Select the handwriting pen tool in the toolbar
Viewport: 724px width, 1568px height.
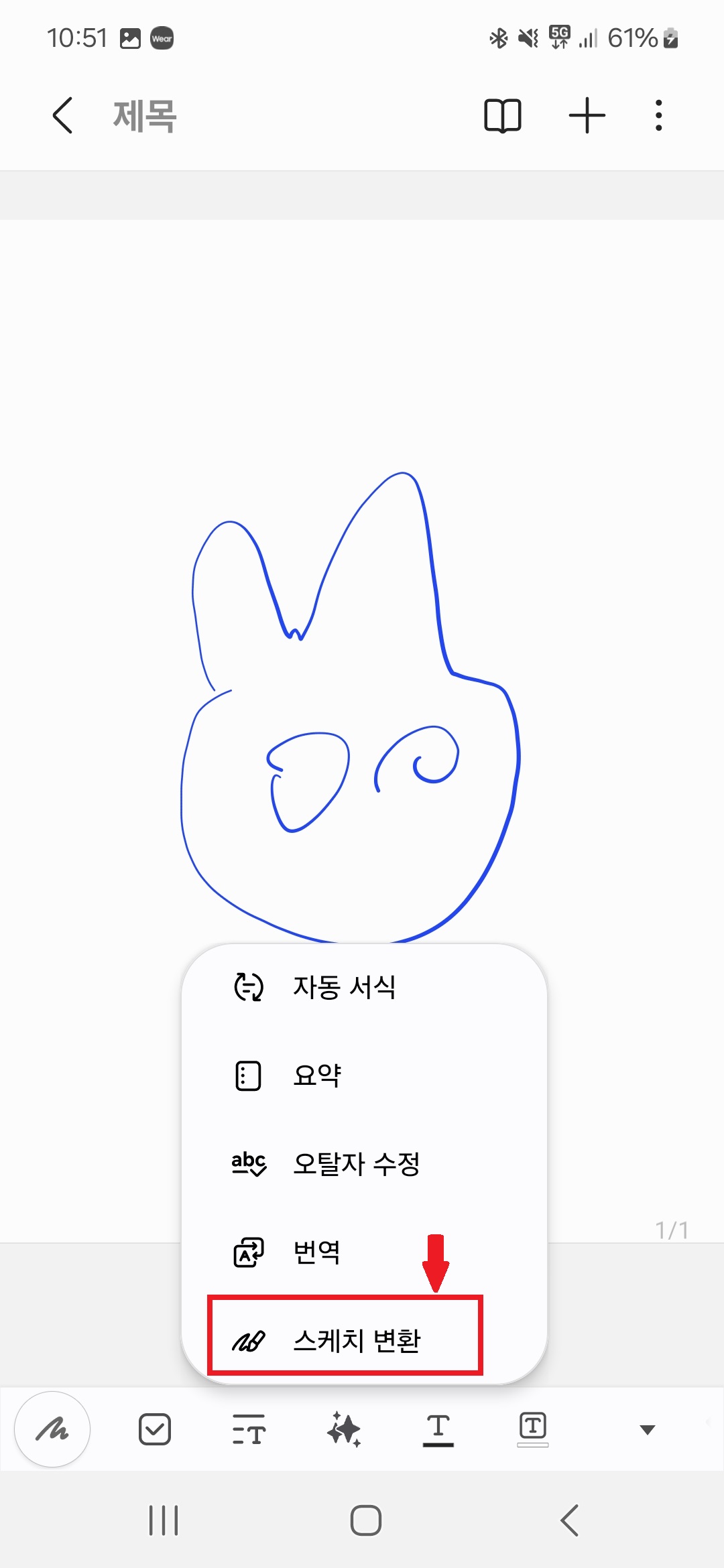click(52, 1429)
